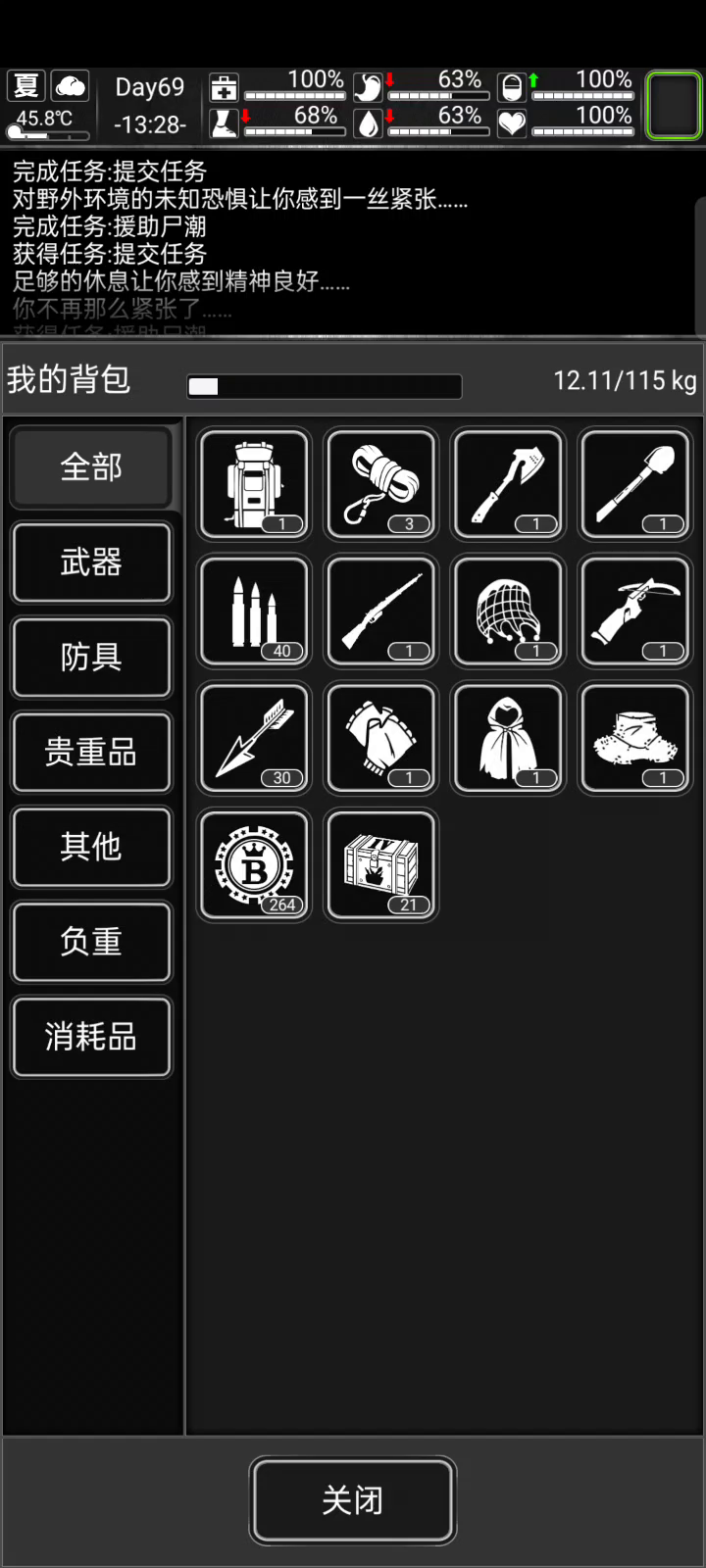706x1568 pixels.
Task: Choose the gloves item
Action: click(x=381, y=738)
